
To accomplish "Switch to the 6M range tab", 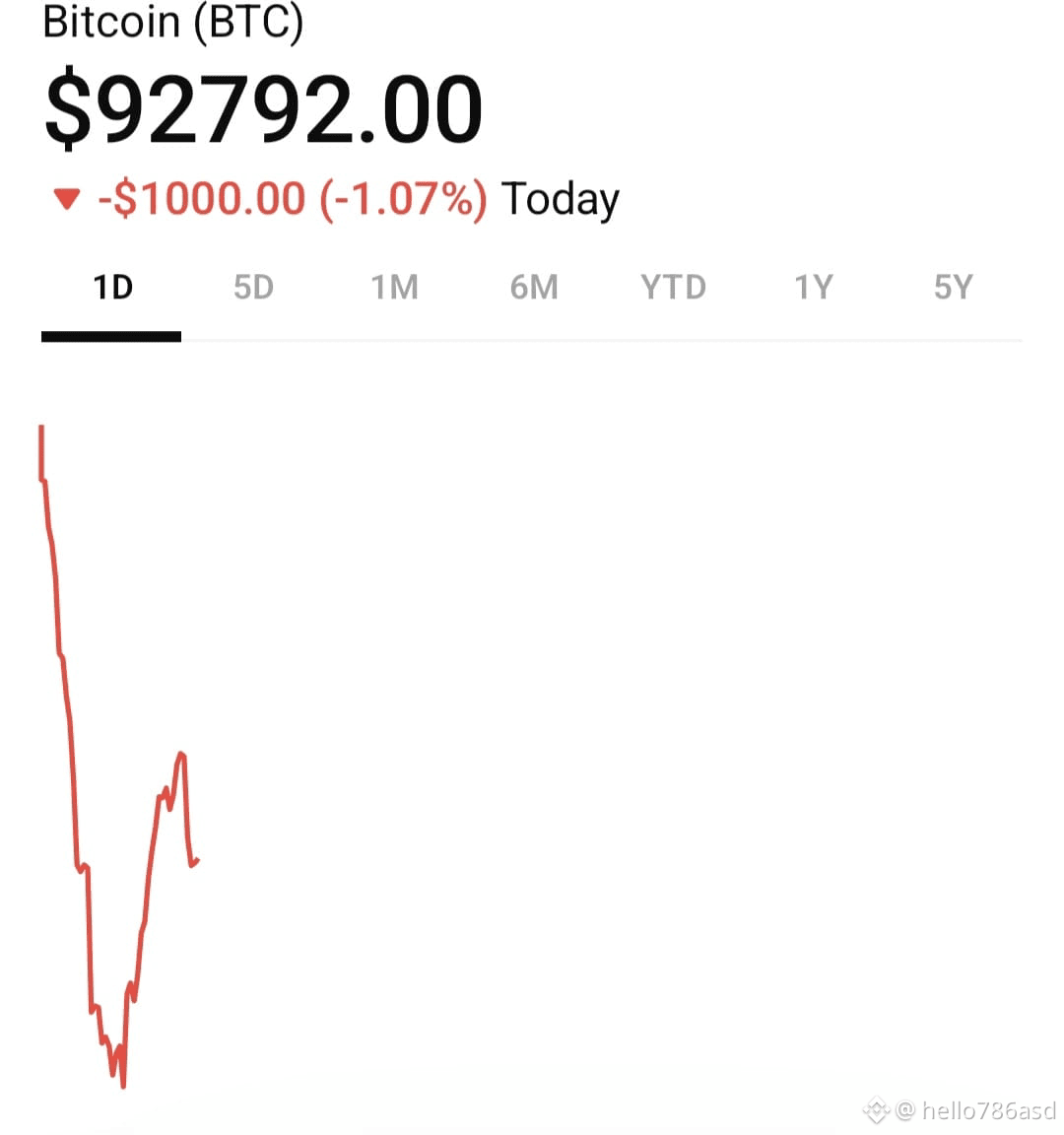I will (534, 288).
